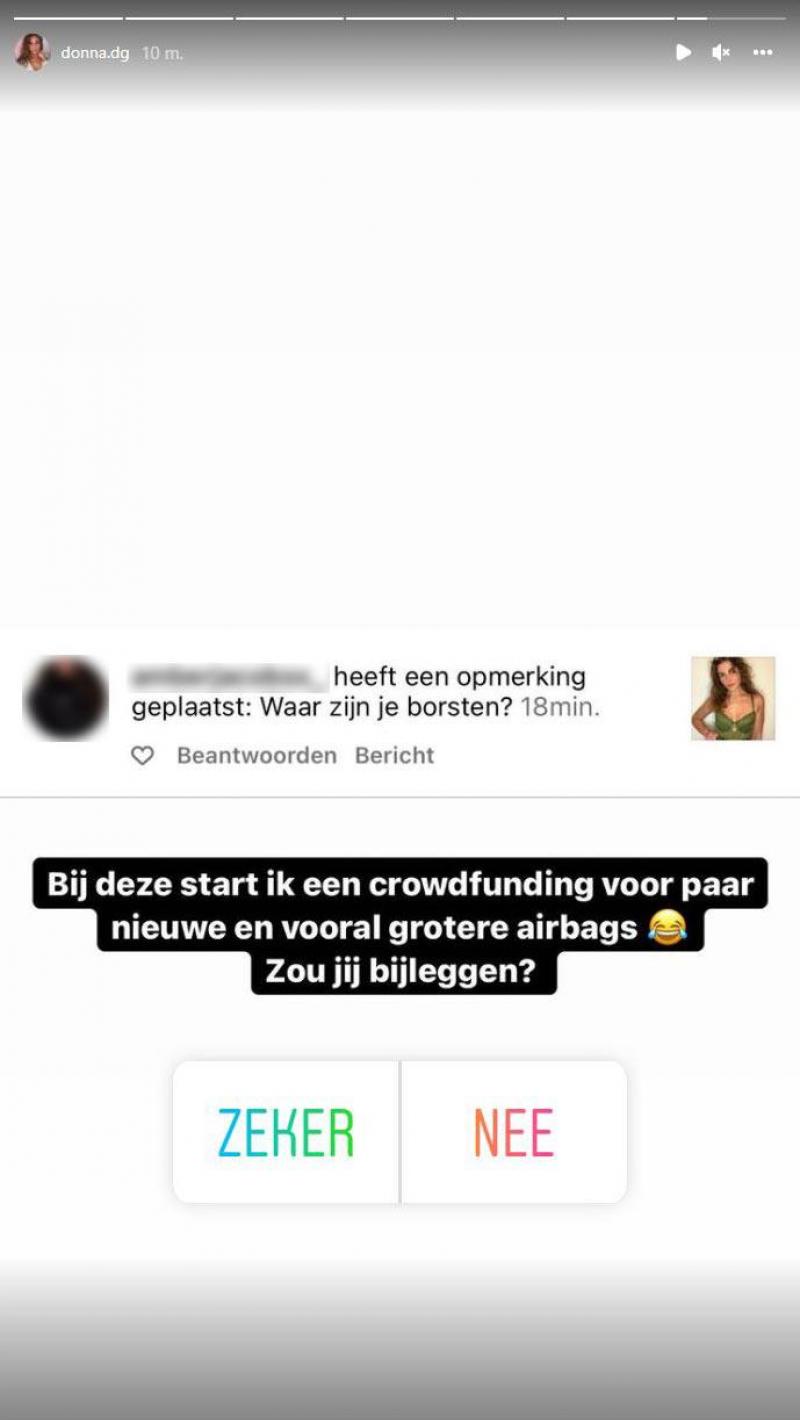The height and width of the screenshot is (1420, 800).
Task: Unmute the story audio
Action: pyautogui.click(x=721, y=52)
